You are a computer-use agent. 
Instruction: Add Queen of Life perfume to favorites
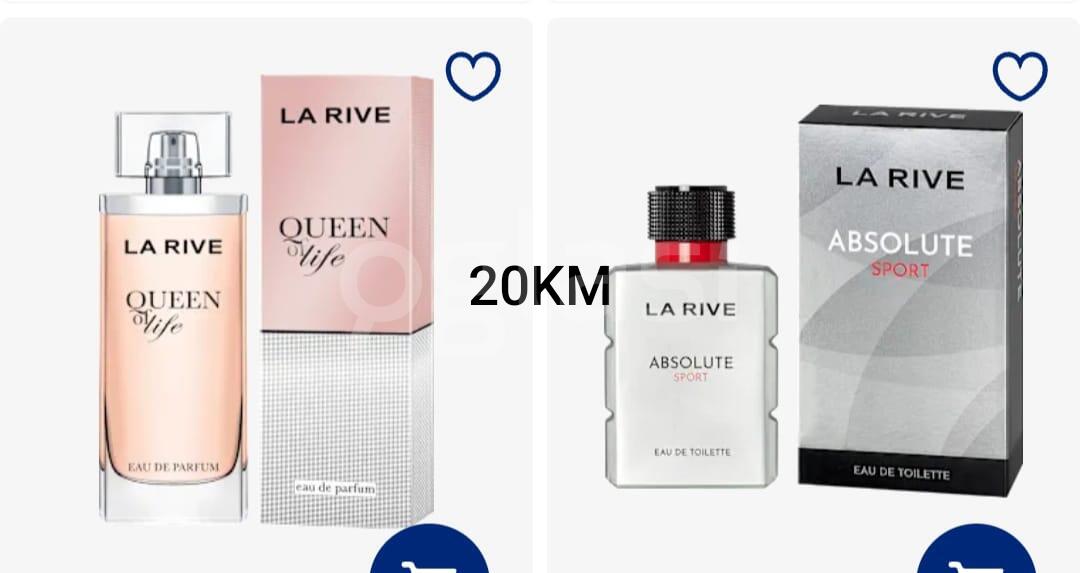pyautogui.click(x=473, y=76)
